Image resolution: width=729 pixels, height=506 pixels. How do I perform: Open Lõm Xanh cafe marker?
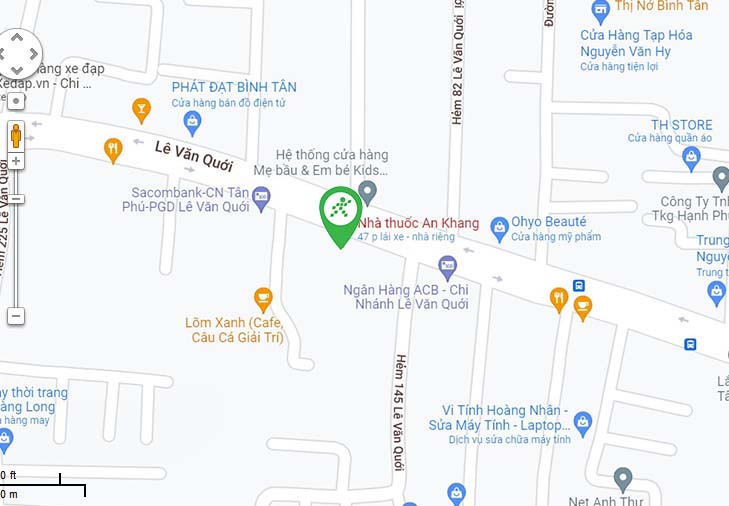pos(263,297)
